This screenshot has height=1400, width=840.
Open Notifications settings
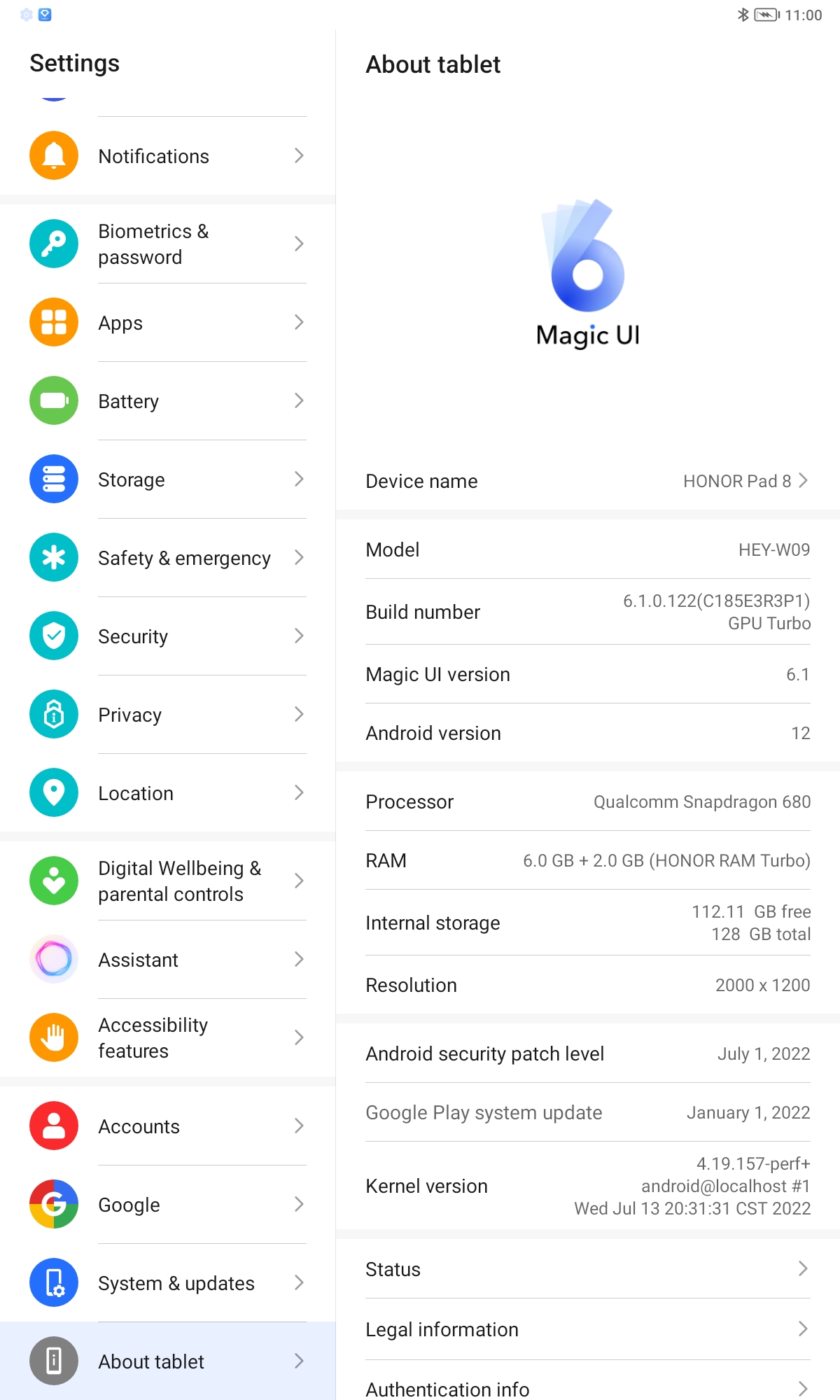(x=168, y=156)
